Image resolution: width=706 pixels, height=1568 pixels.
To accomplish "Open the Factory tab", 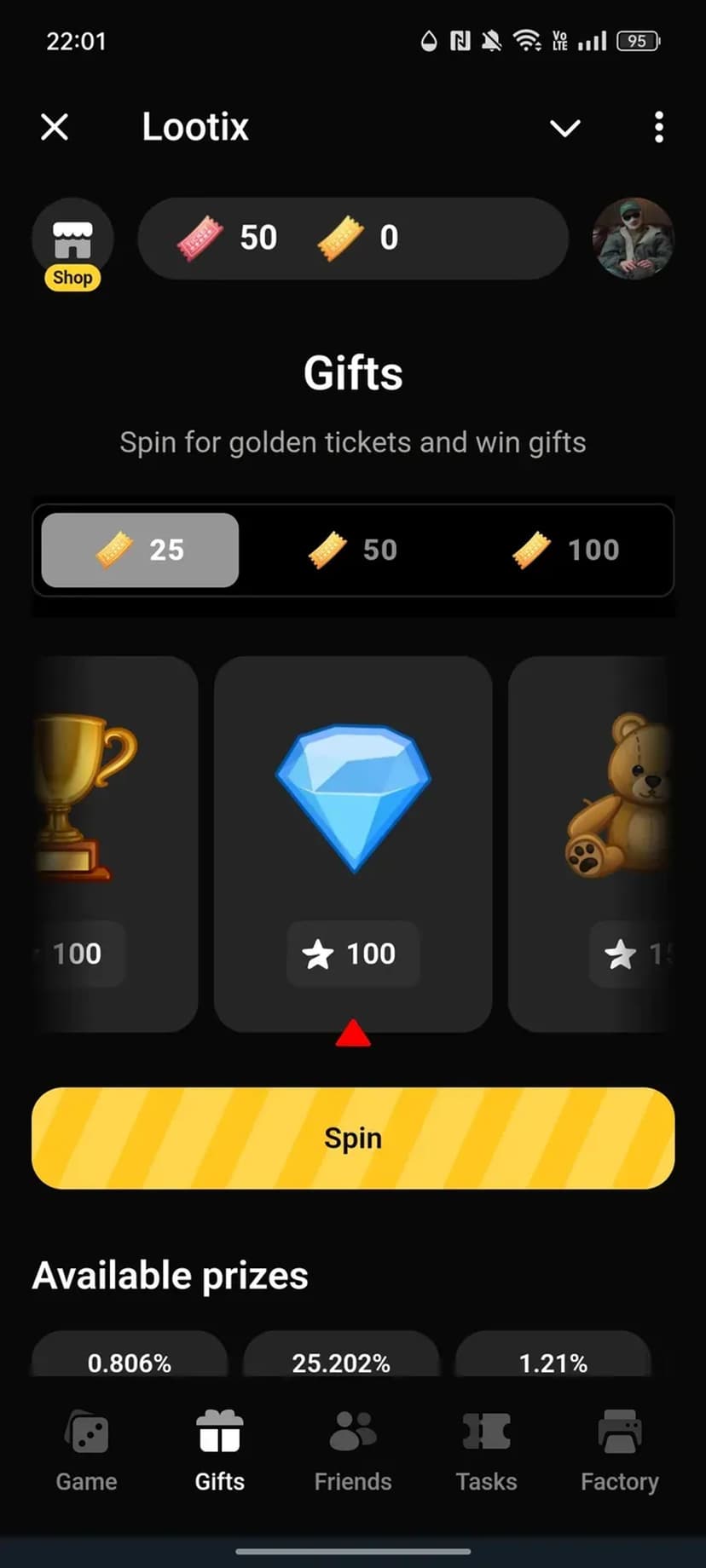I will click(x=619, y=1451).
